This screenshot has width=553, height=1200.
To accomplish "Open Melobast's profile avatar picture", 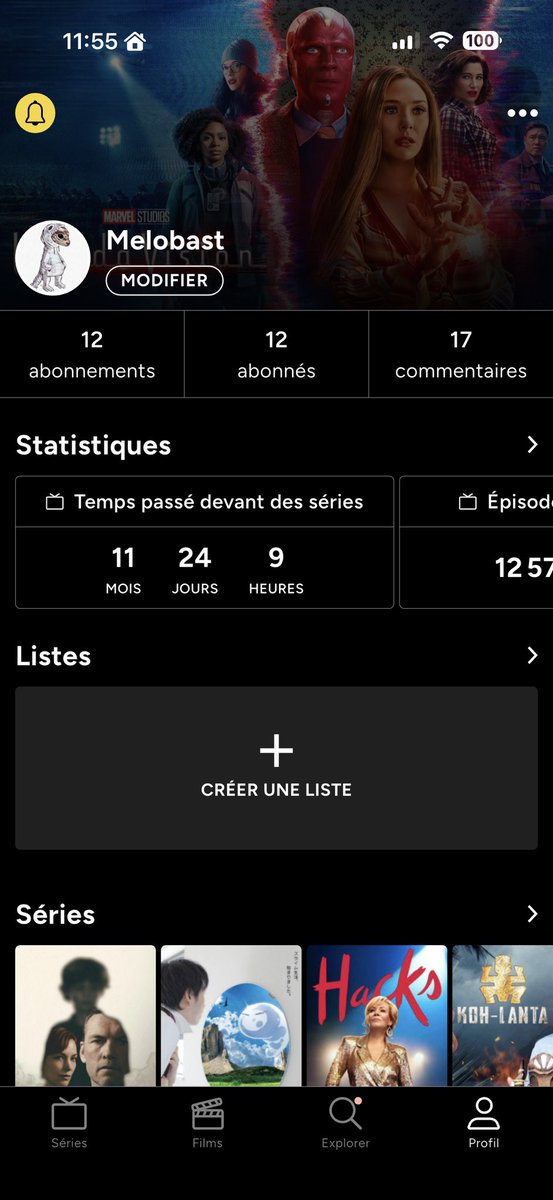I will pyautogui.click(x=53, y=258).
